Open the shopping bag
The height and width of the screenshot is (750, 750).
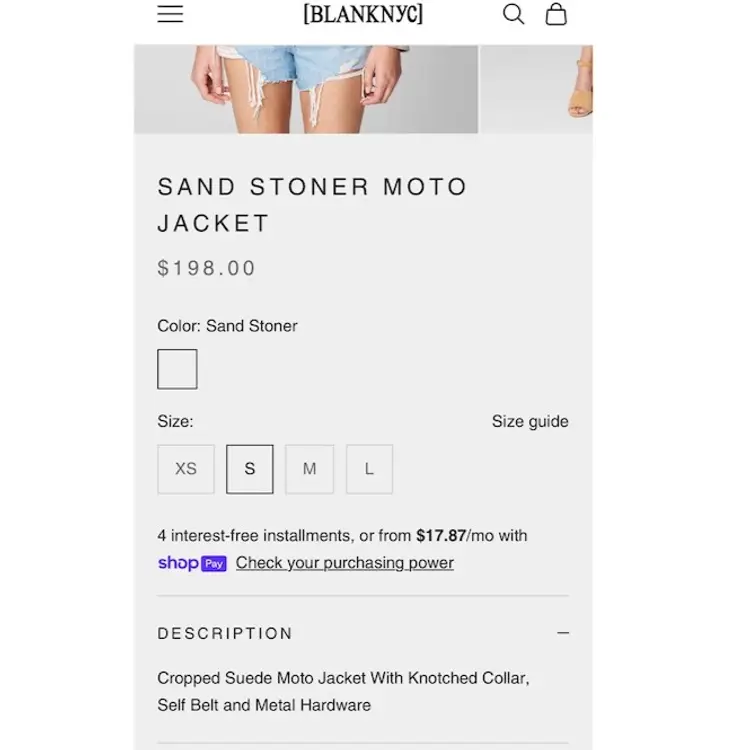[556, 14]
